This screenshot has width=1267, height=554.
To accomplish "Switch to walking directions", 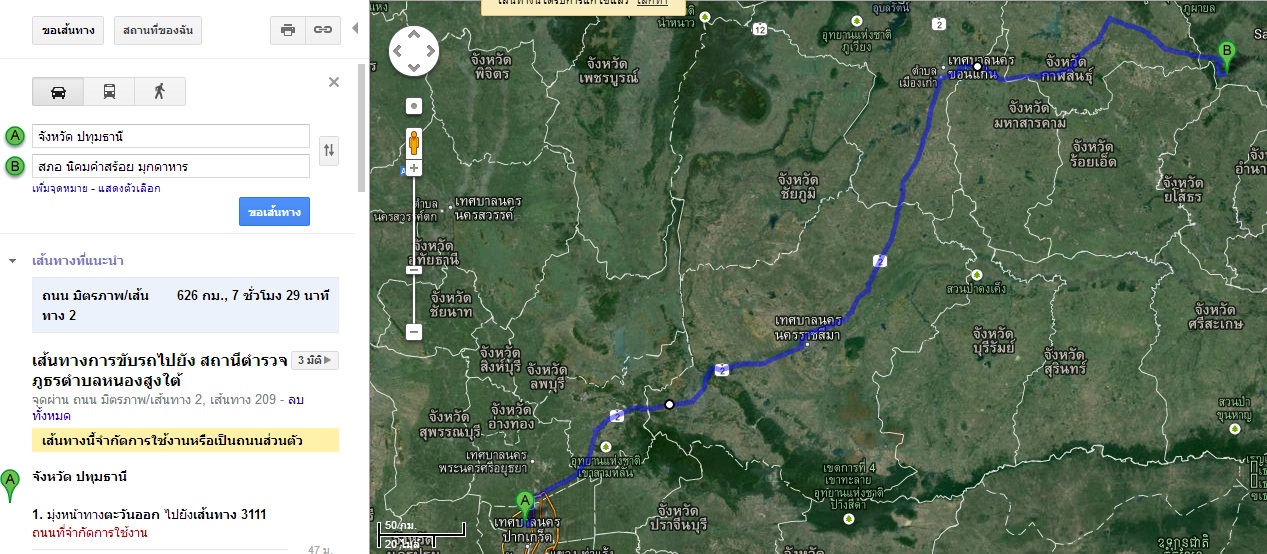I will [x=159, y=92].
